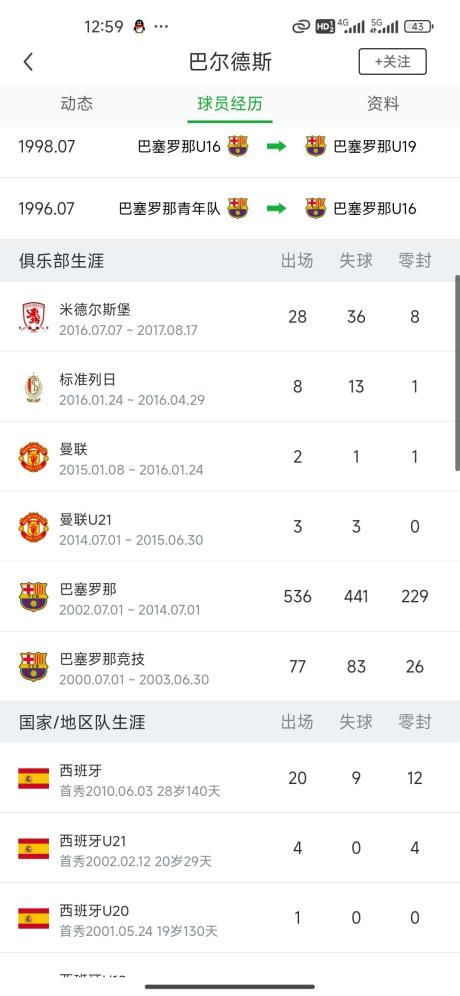Open the 西班牙 national team row
Viewport: 460px width, 996px height.
click(230, 777)
